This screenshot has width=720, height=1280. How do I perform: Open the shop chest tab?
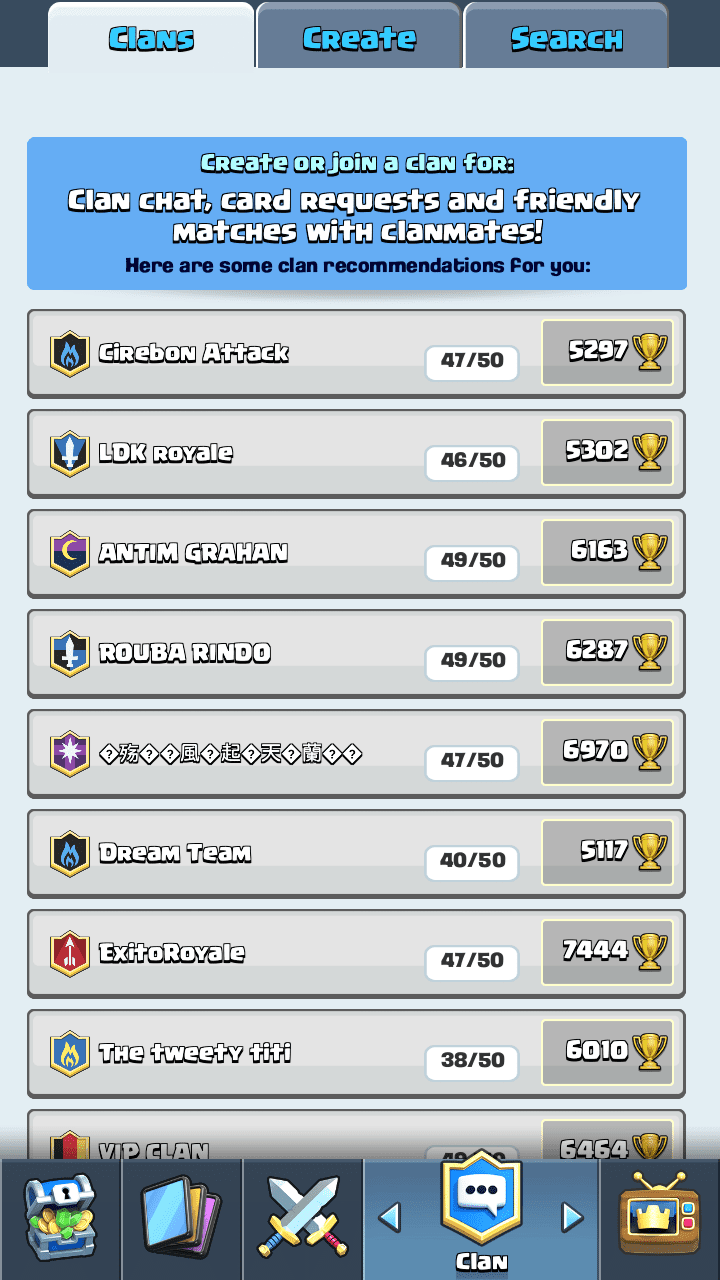click(x=60, y=1218)
